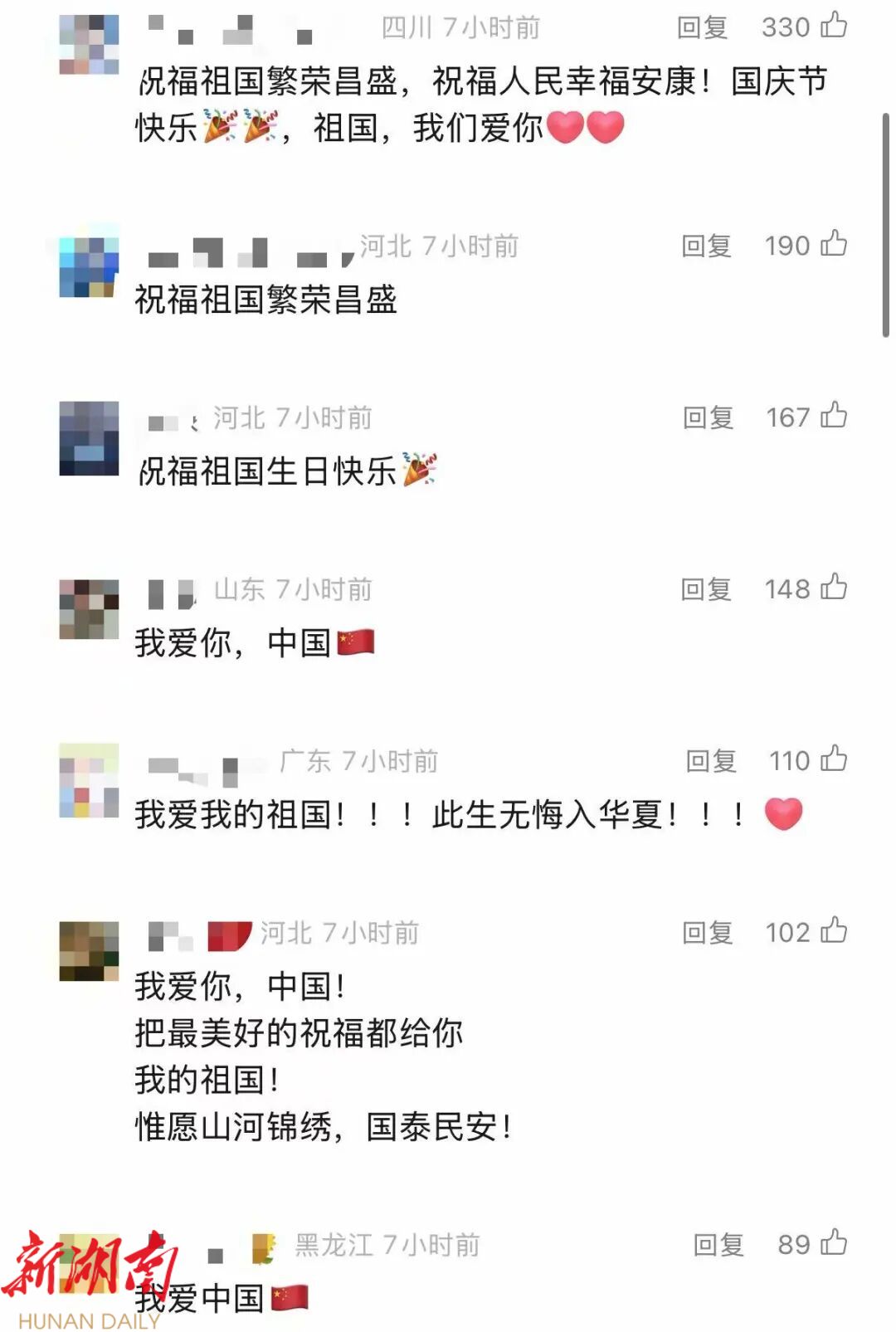Reply to the Shandong comment 我爱你，中国

point(706,589)
